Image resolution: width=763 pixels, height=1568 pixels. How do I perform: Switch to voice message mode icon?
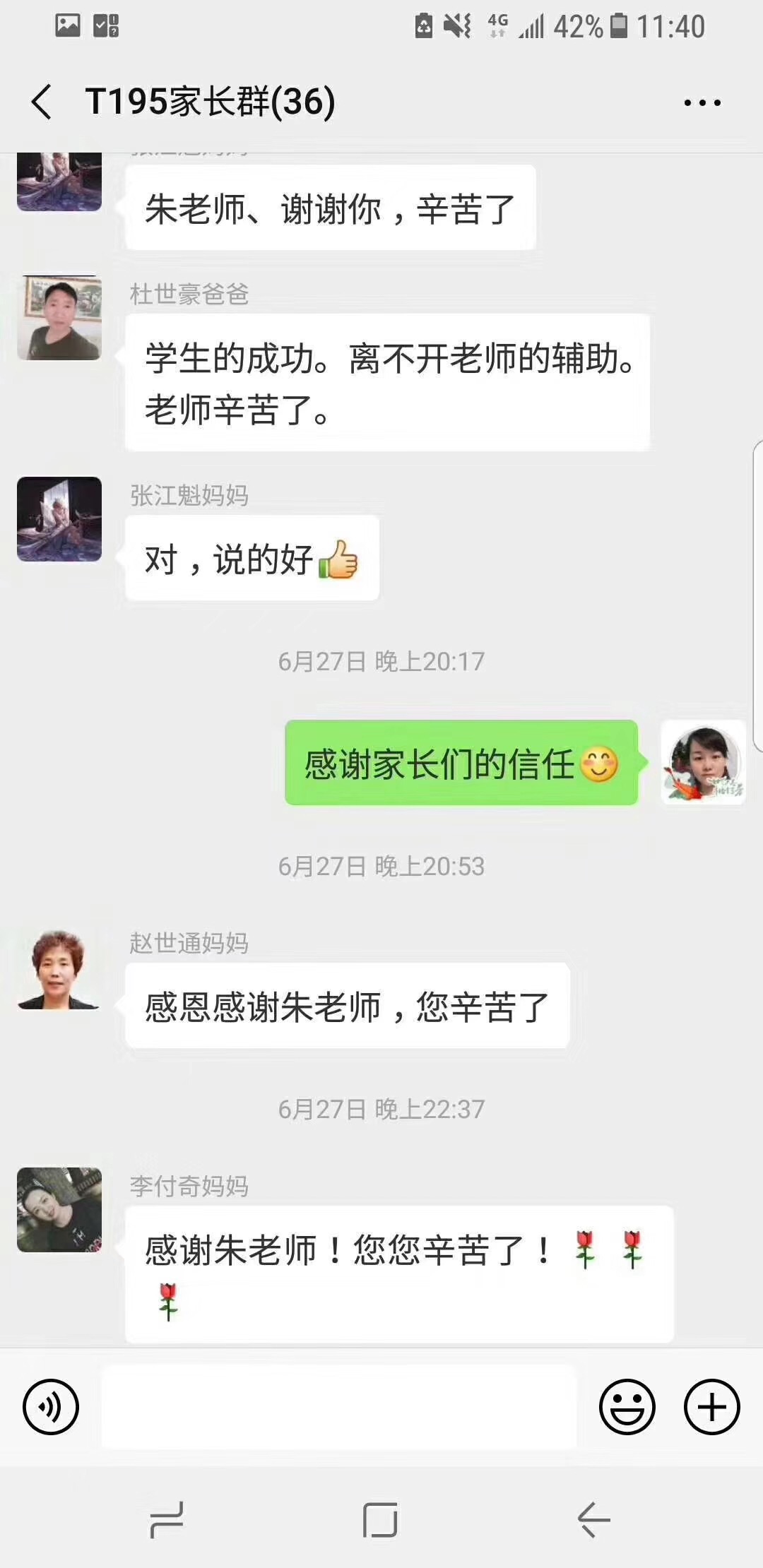pyautogui.click(x=49, y=1406)
